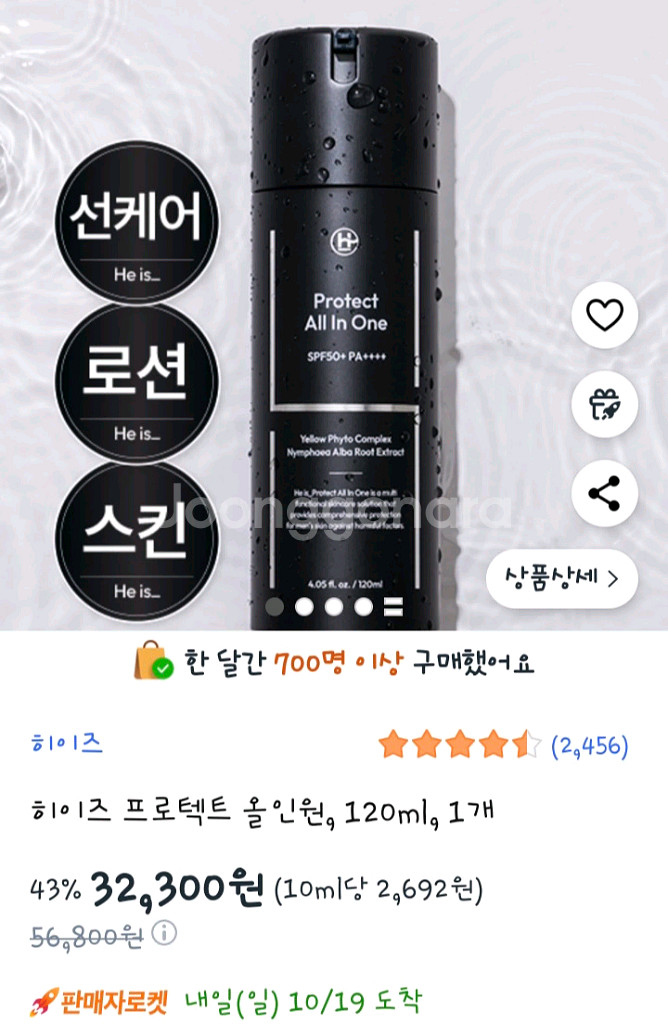Add product to wishlist with heart icon
The image size is (668, 1024).
pyautogui.click(x=604, y=316)
